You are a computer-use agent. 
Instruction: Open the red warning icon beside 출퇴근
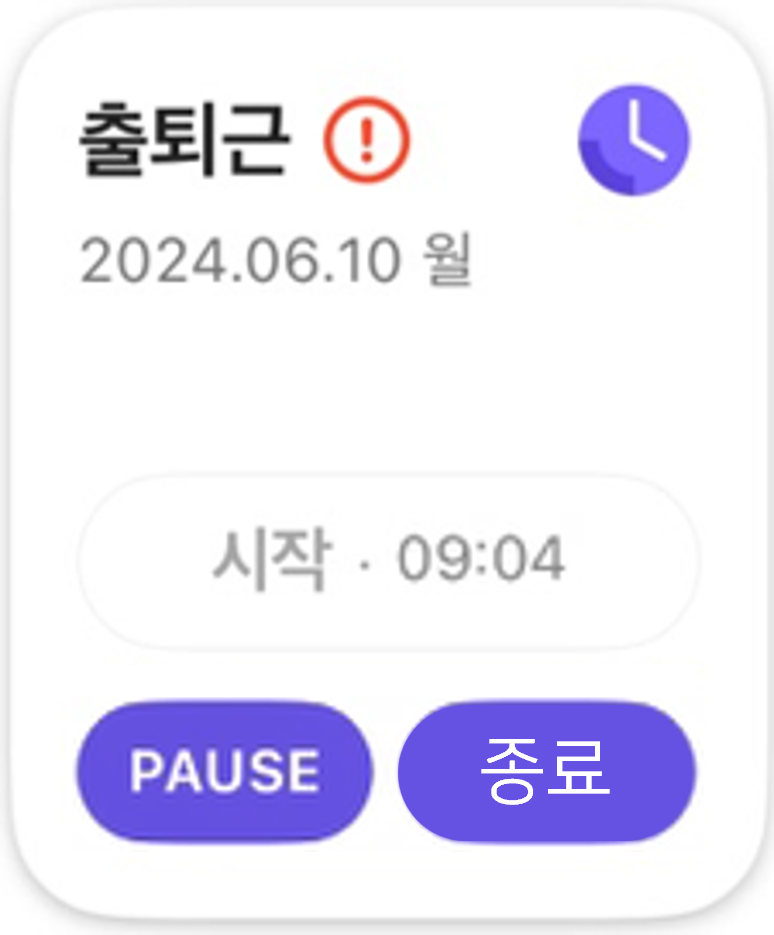tap(366, 144)
